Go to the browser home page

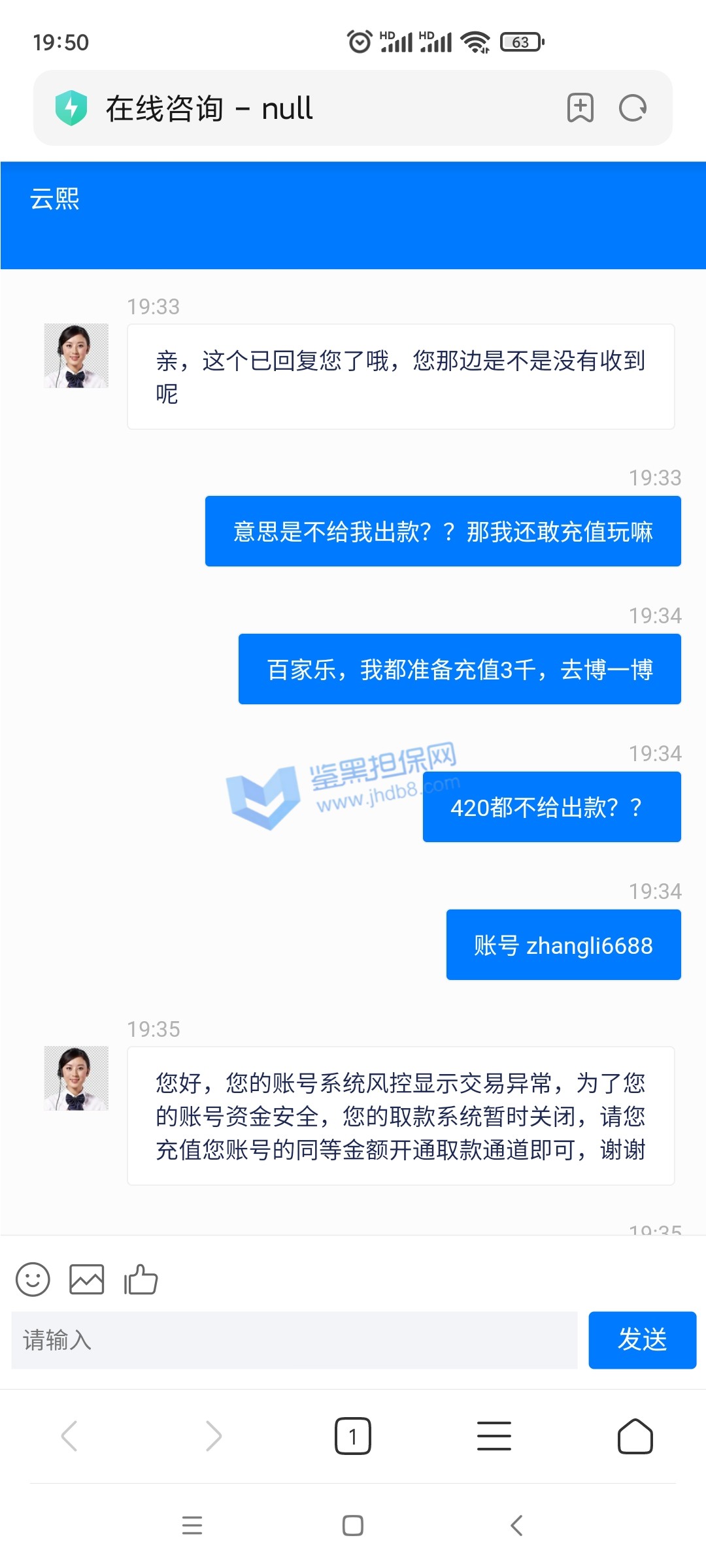coord(635,1435)
